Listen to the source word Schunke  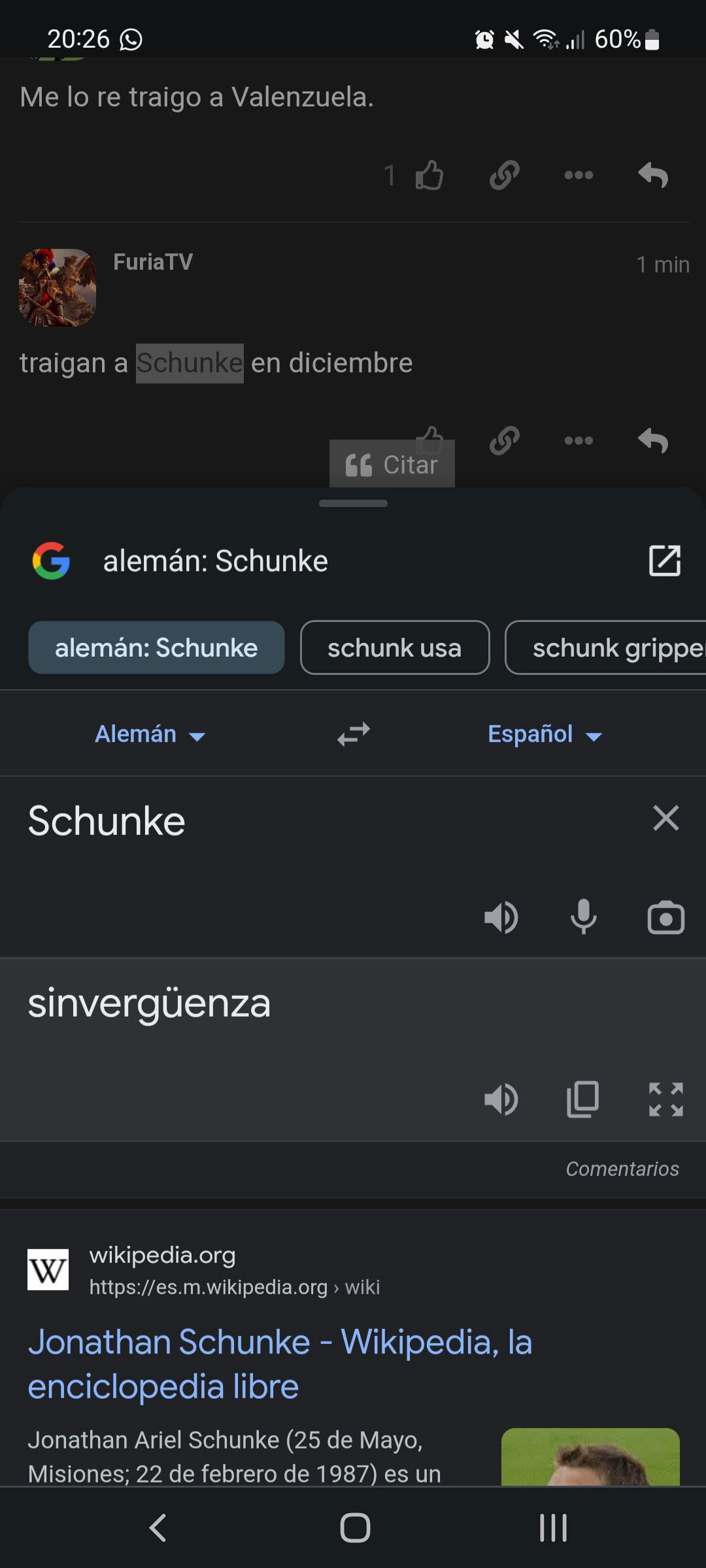tap(501, 917)
